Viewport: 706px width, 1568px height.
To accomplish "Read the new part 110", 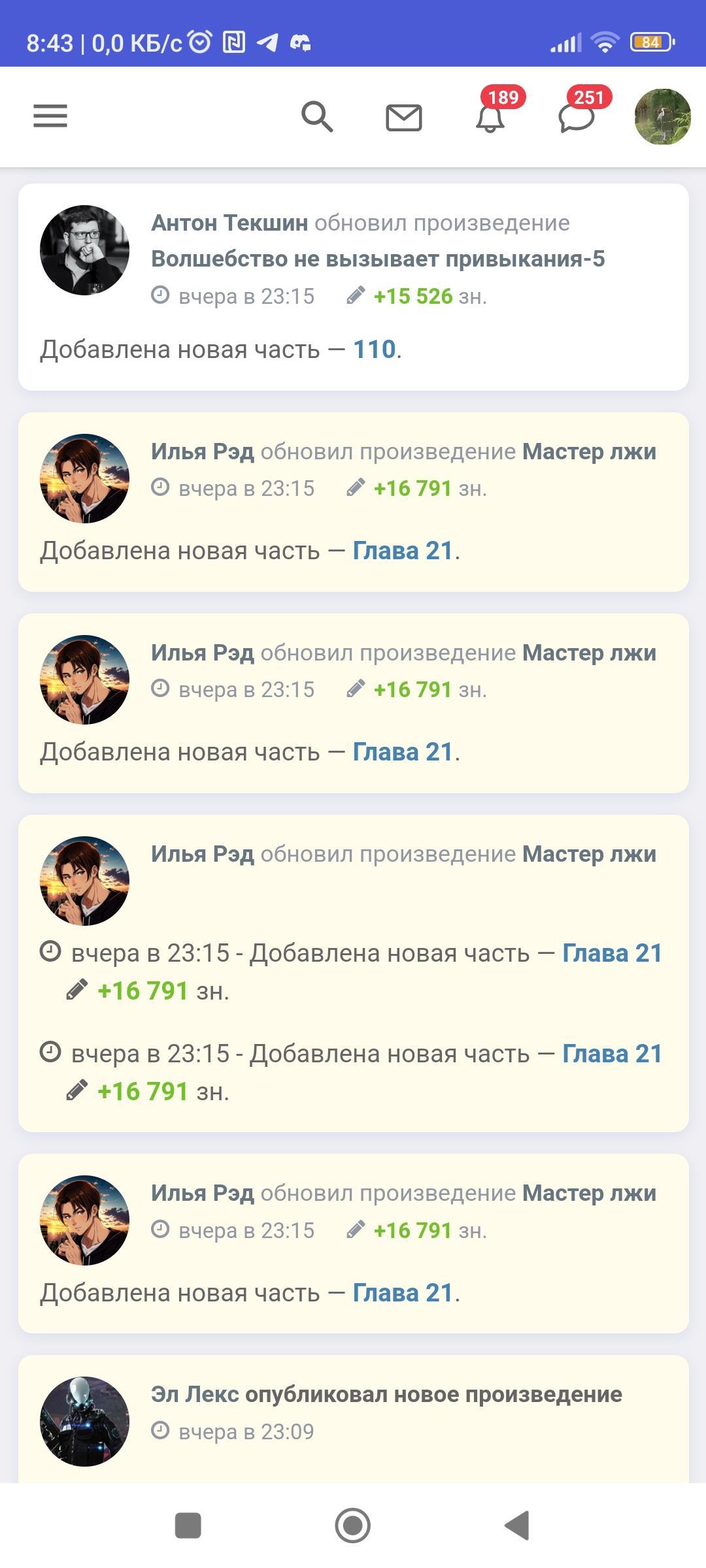I will (375, 350).
